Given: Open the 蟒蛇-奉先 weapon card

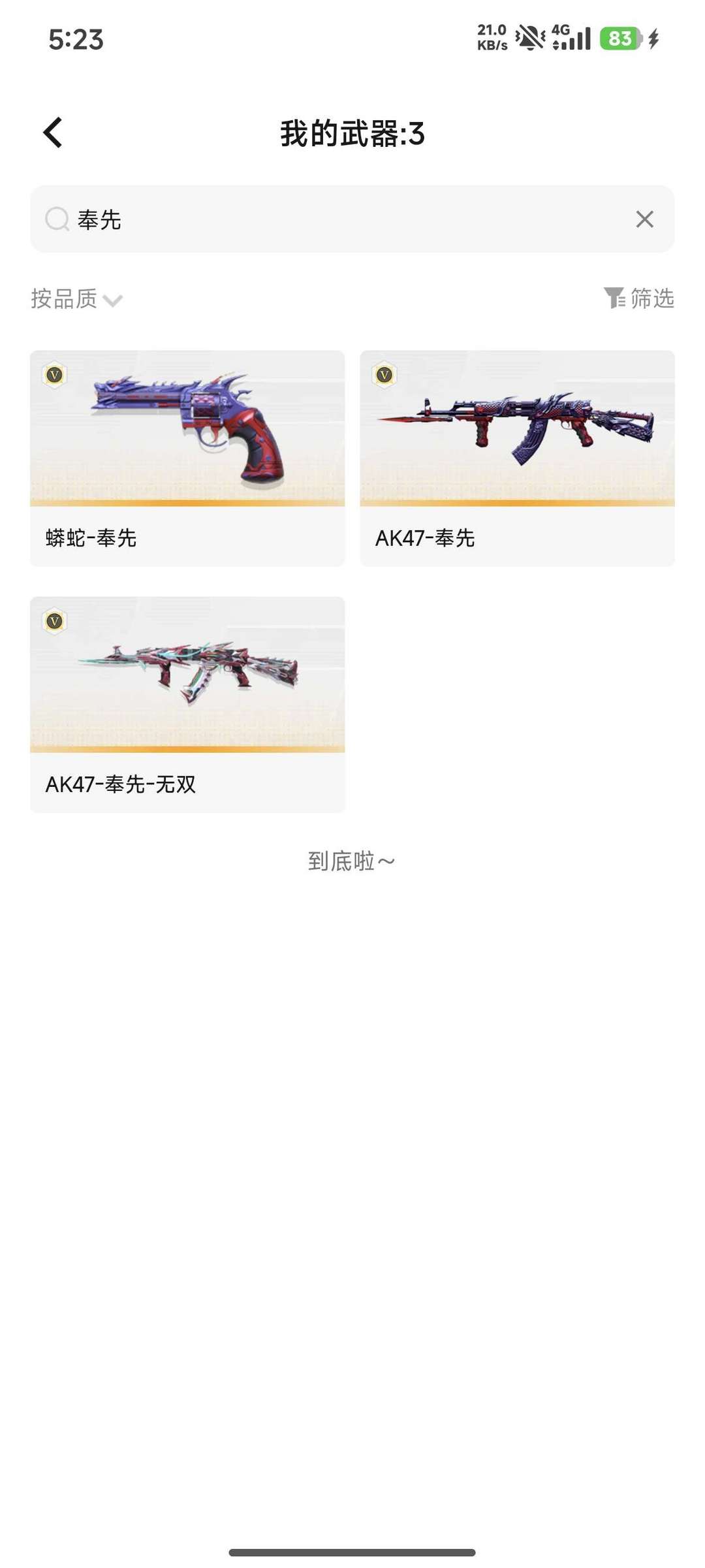Looking at the screenshot, I should (x=187, y=457).
